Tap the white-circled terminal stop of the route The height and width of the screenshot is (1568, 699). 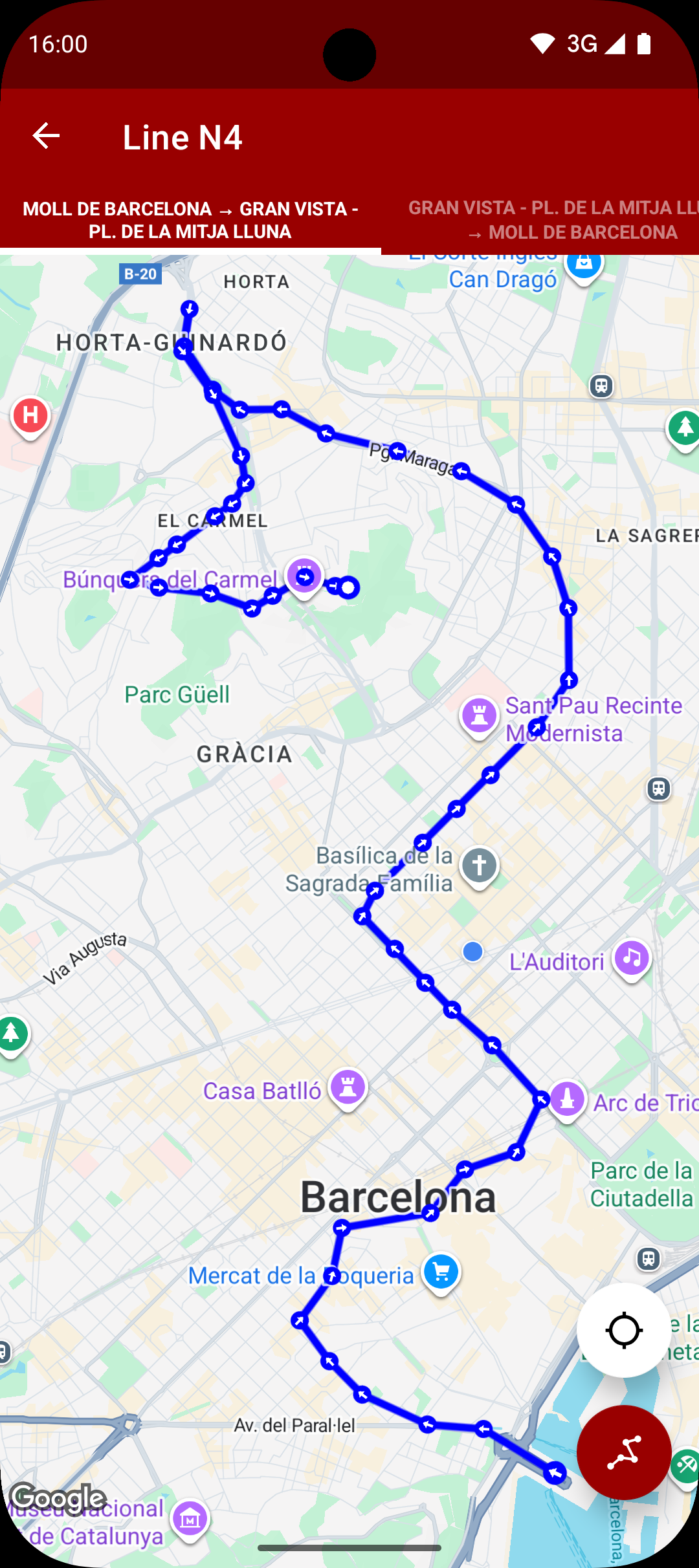(x=348, y=587)
